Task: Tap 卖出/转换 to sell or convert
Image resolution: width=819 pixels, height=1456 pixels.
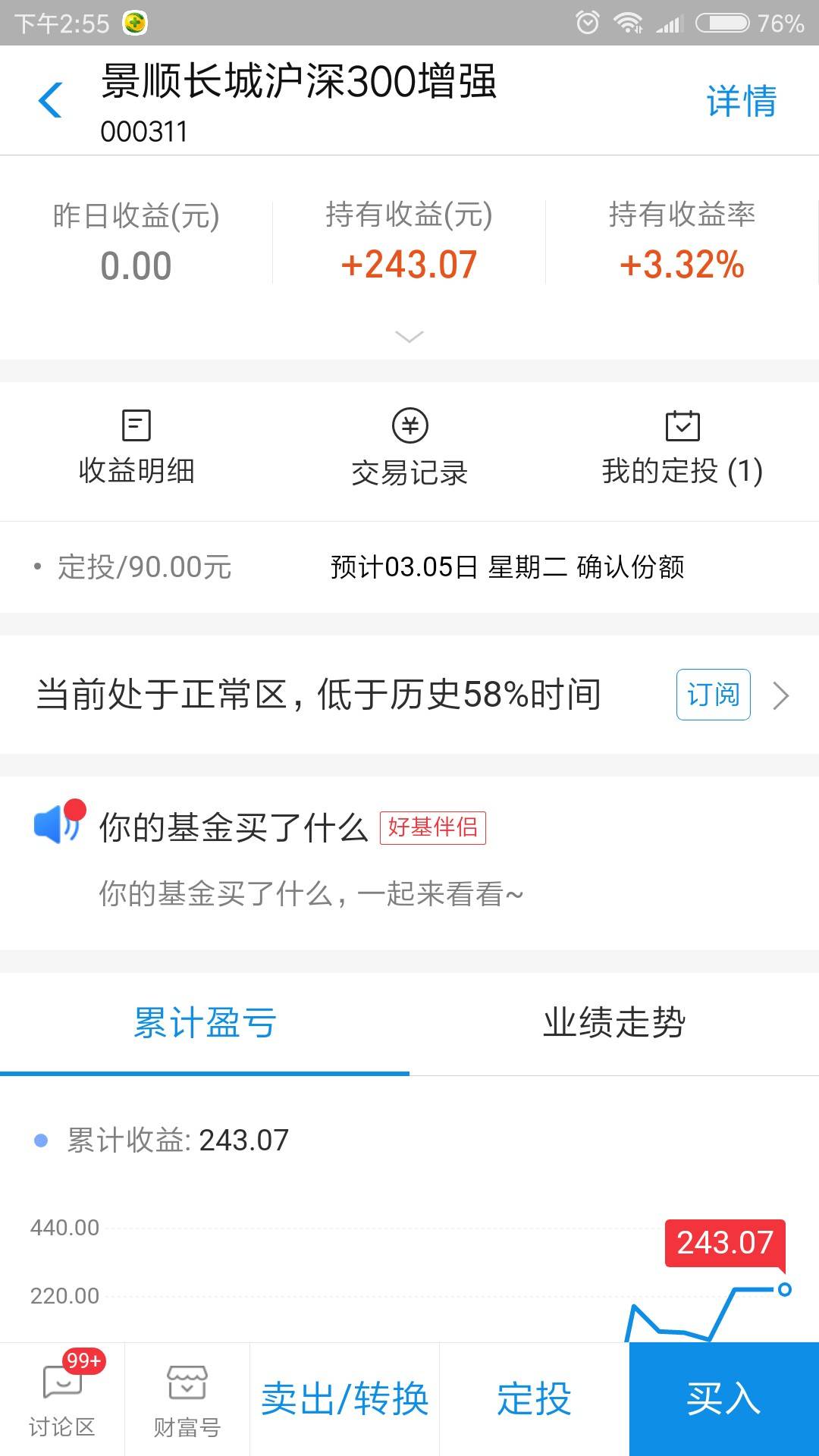Action: (x=345, y=1400)
